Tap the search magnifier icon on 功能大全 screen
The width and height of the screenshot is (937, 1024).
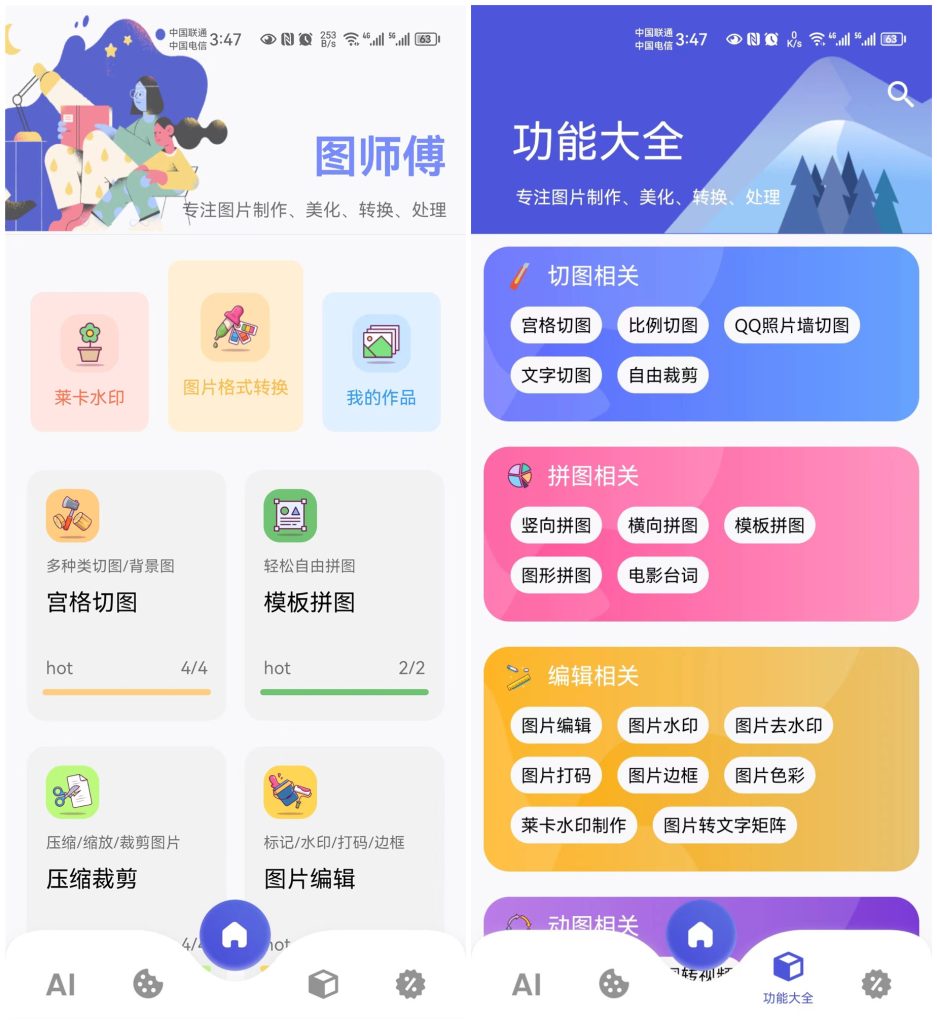899,96
